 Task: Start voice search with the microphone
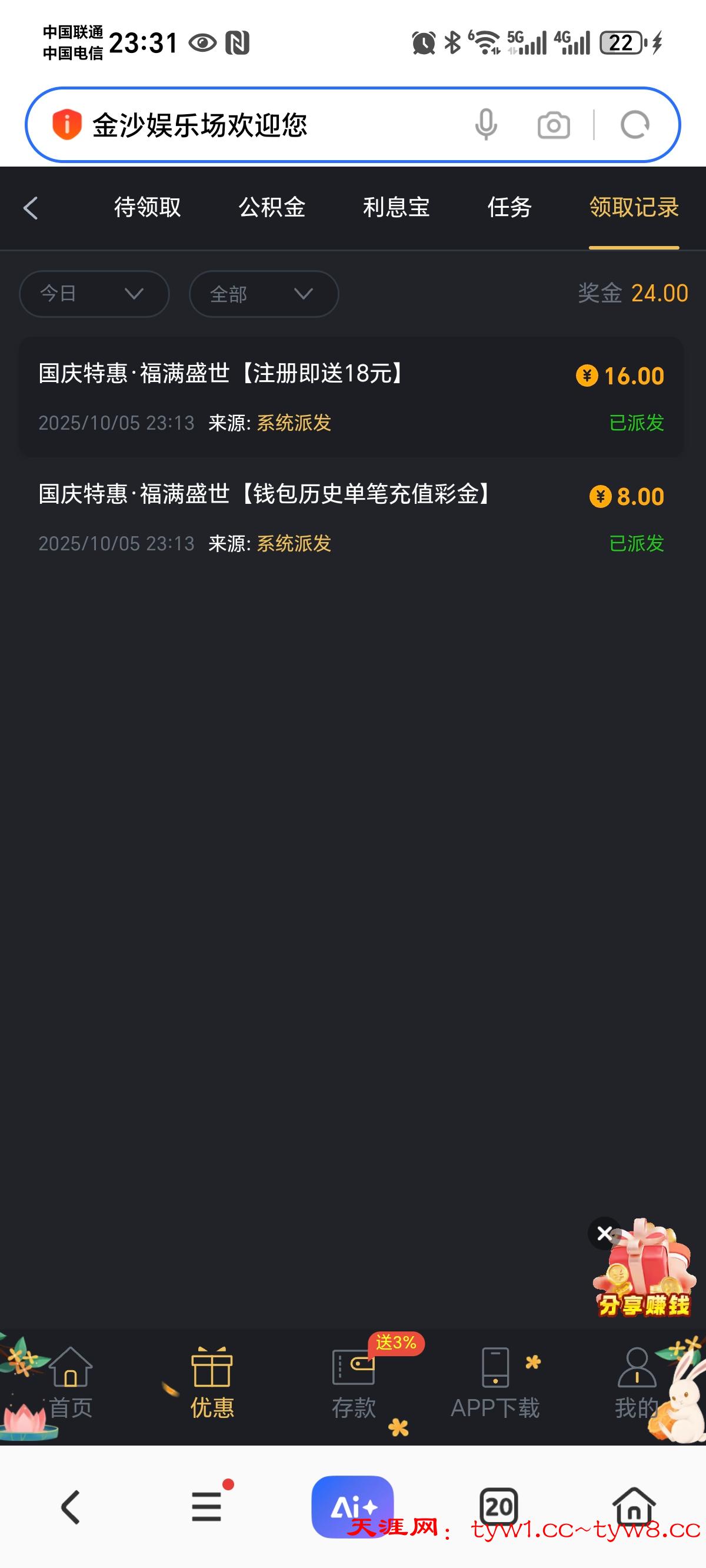486,125
